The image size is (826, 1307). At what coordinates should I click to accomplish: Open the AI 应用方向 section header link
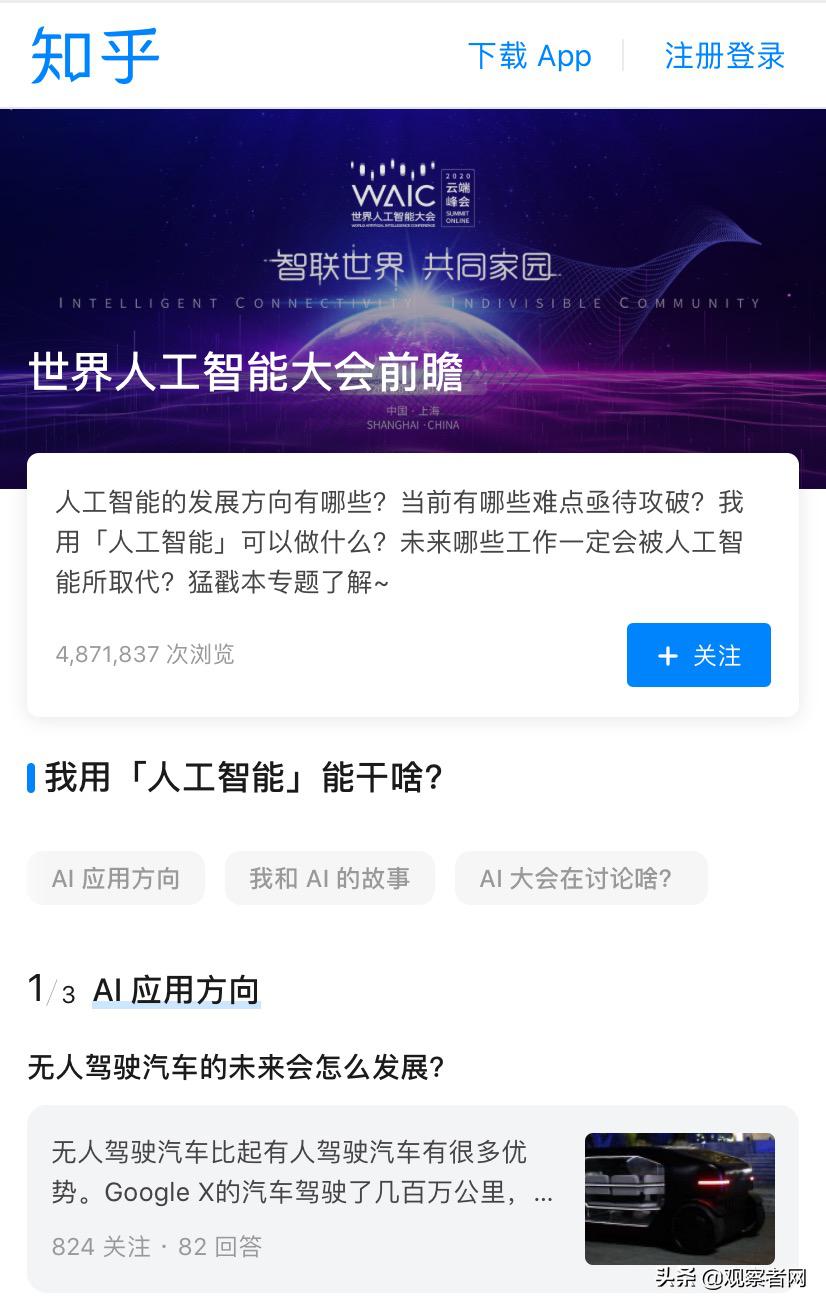click(x=175, y=990)
